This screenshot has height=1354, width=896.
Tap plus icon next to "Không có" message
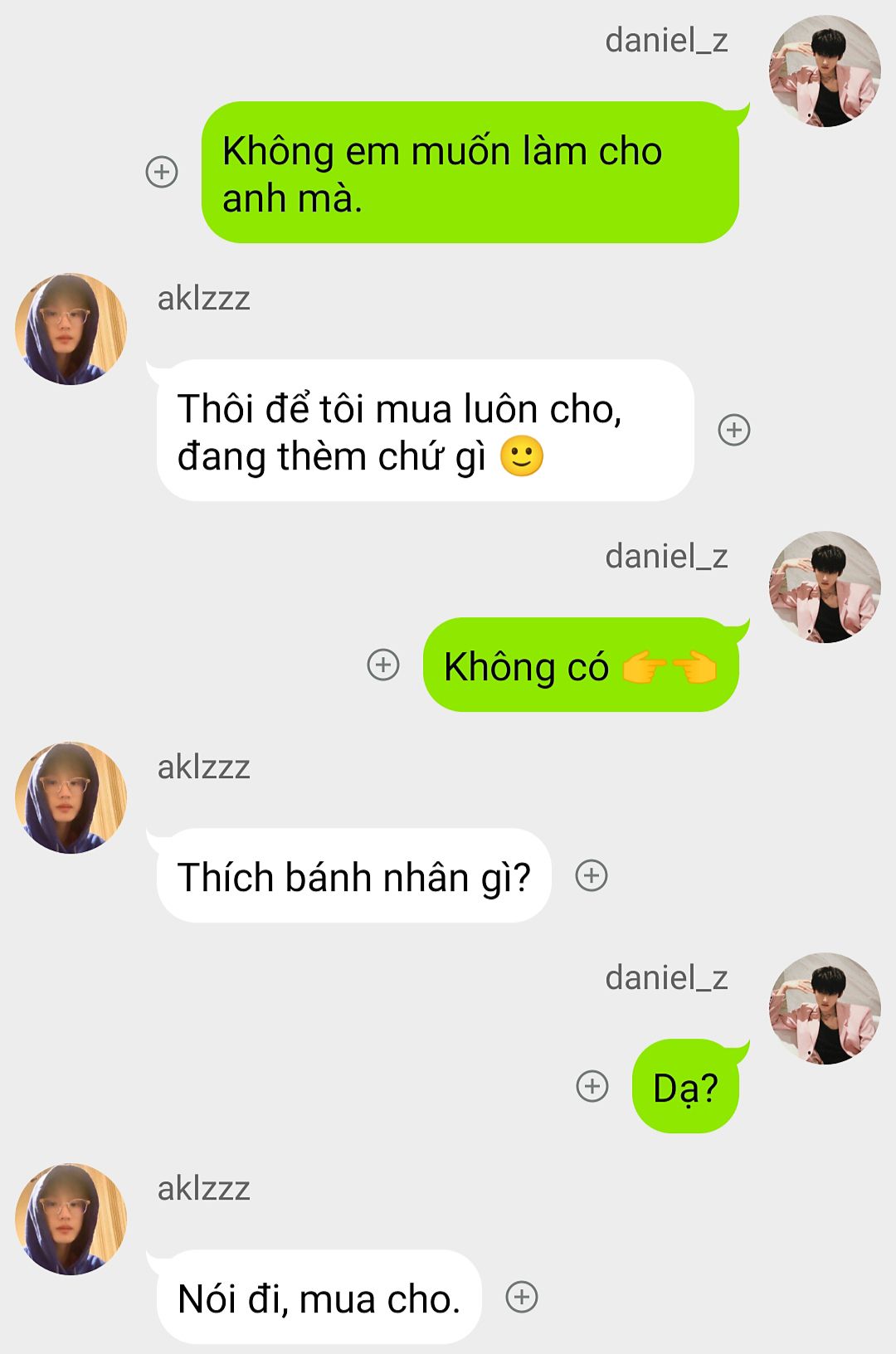click(383, 665)
